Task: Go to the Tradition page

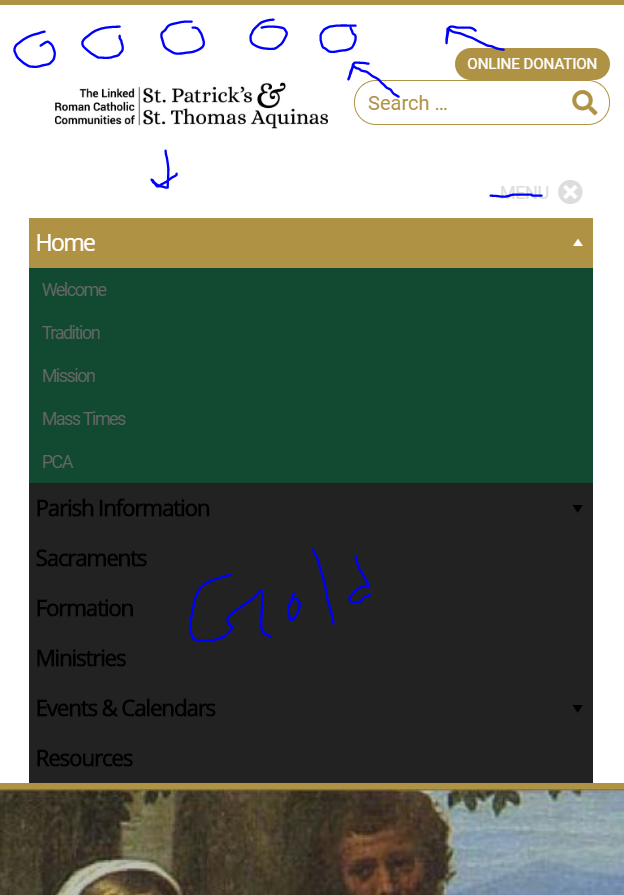Action: (71, 333)
